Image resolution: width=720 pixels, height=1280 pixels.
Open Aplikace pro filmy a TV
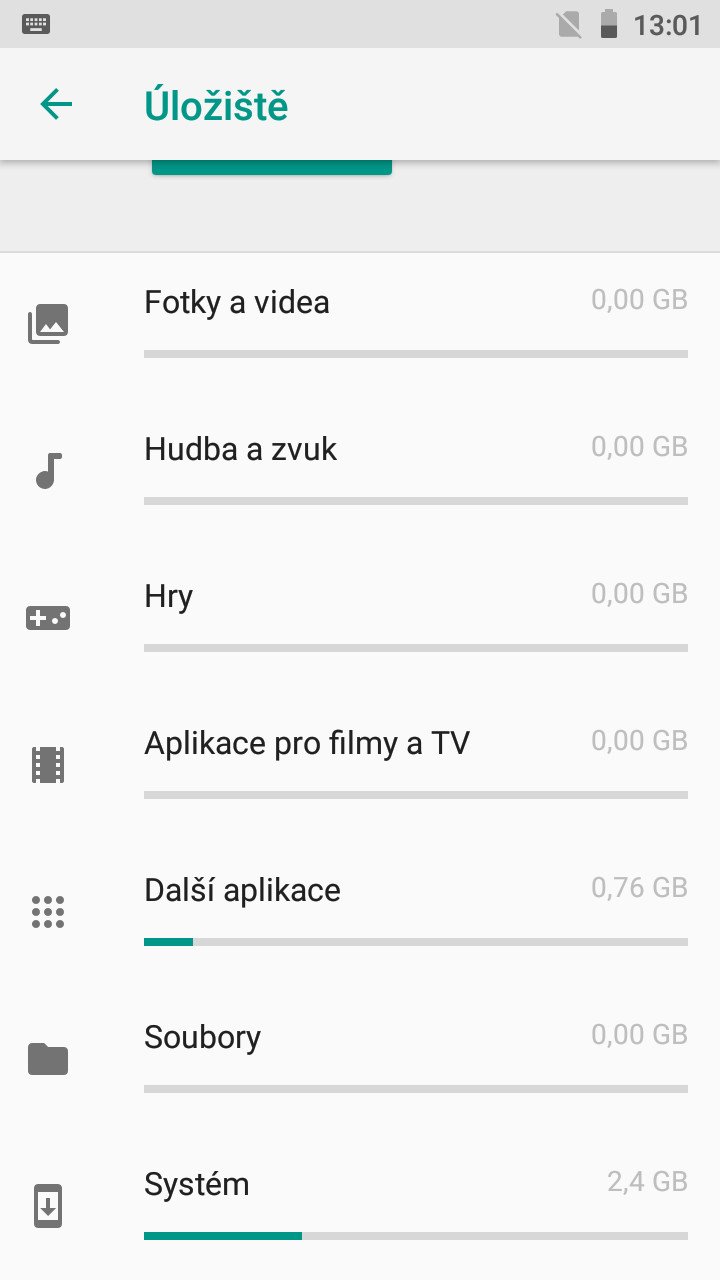point(360,767)
